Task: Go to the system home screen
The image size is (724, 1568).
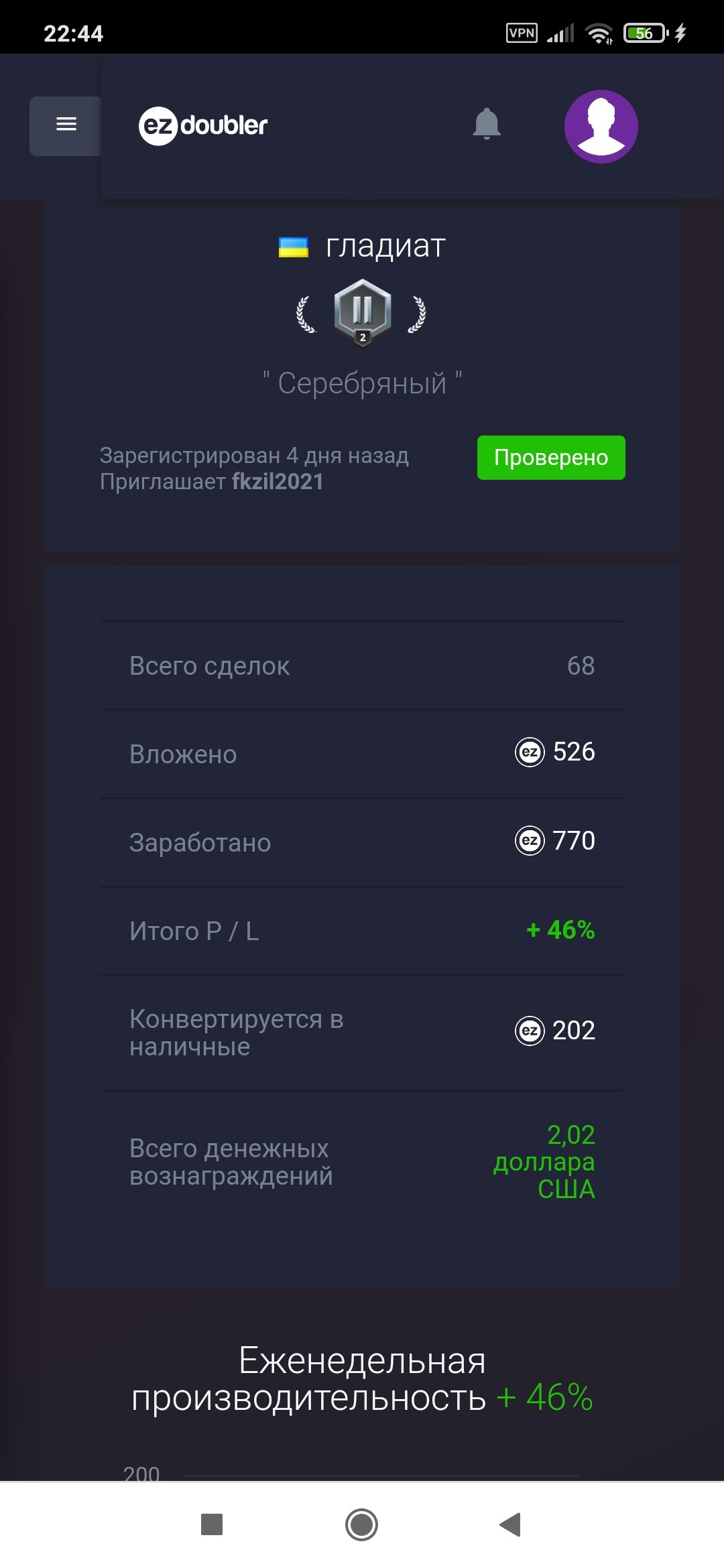Action: click(x=361, y=1524)
